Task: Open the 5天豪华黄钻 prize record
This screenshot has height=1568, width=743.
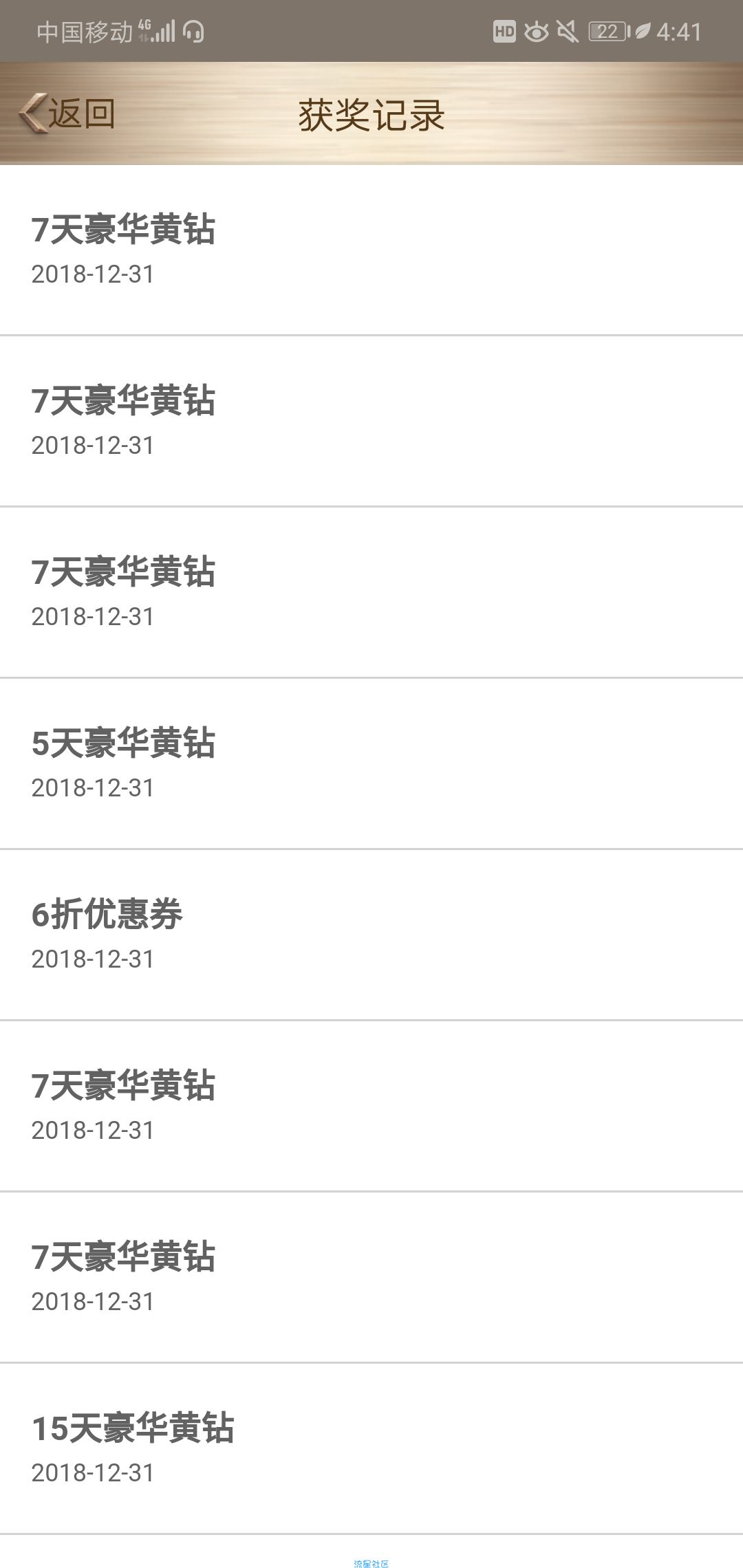Action: tap(371, 763)
